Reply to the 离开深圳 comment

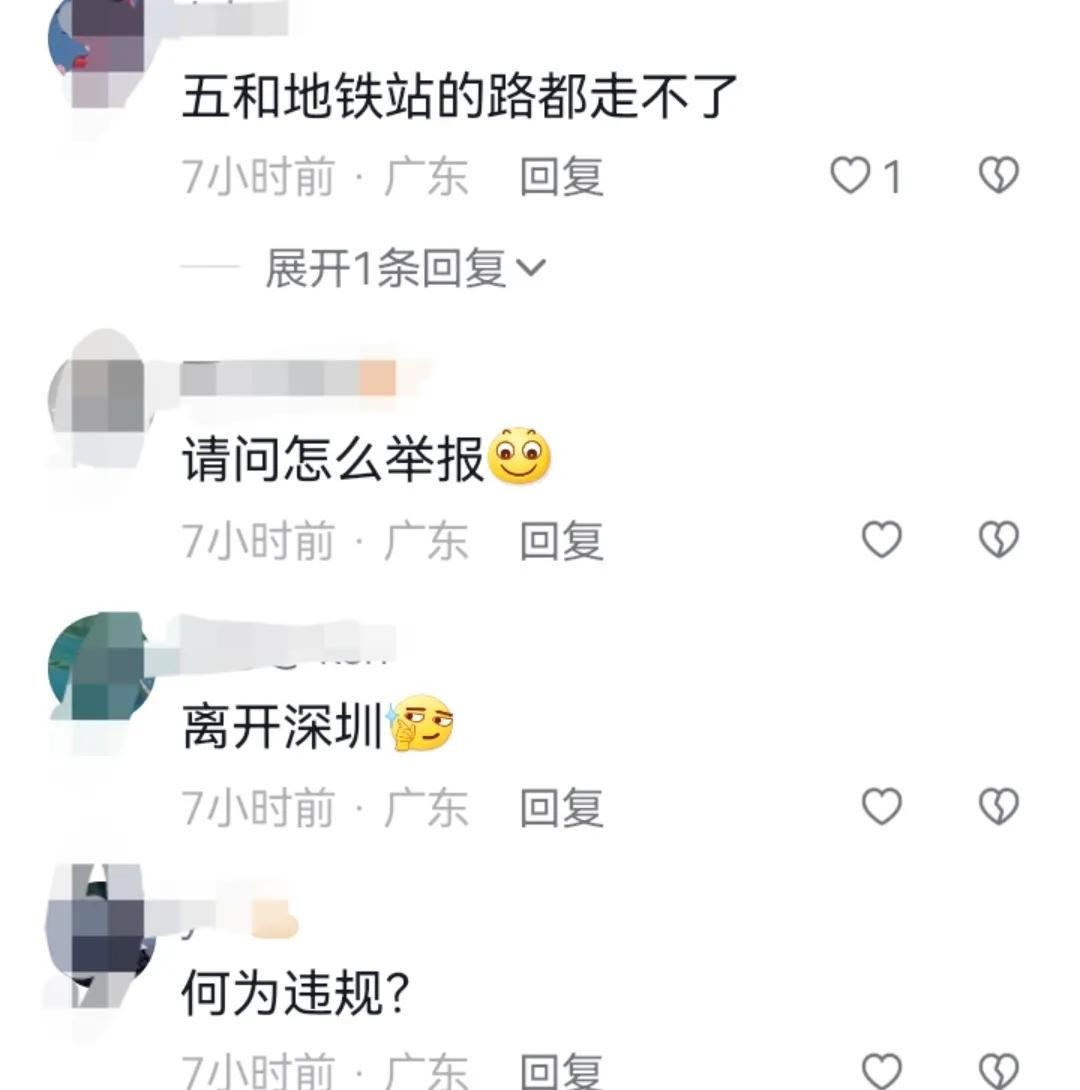(x=561, y=806)
